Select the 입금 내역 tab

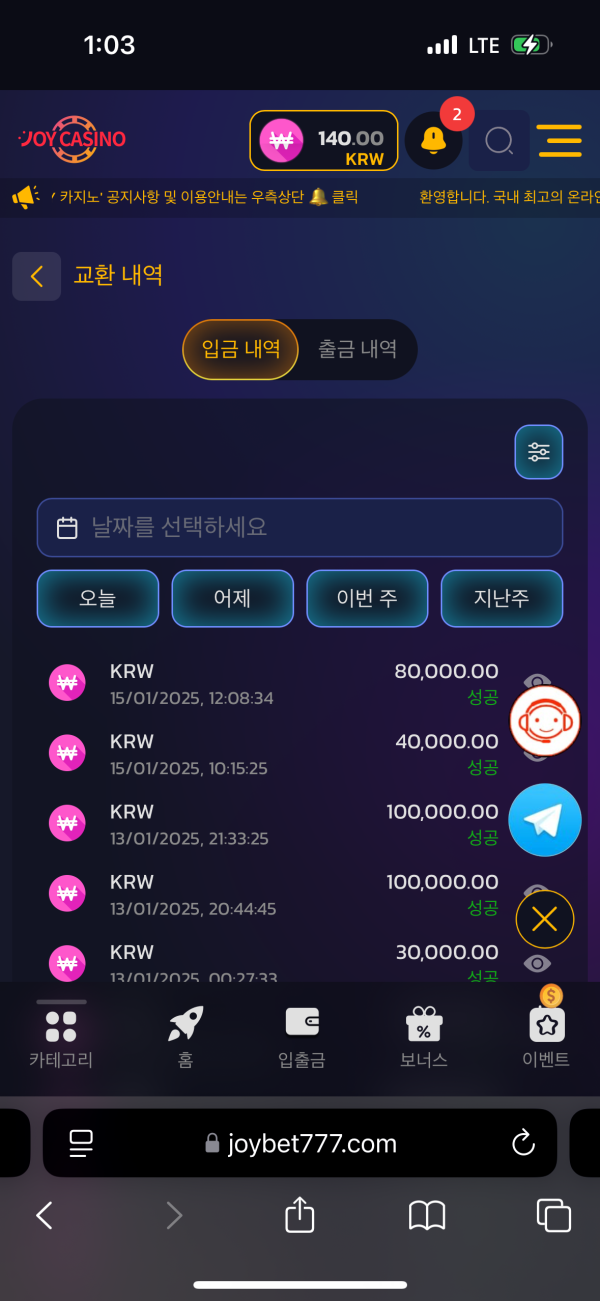tap(241, 349)
